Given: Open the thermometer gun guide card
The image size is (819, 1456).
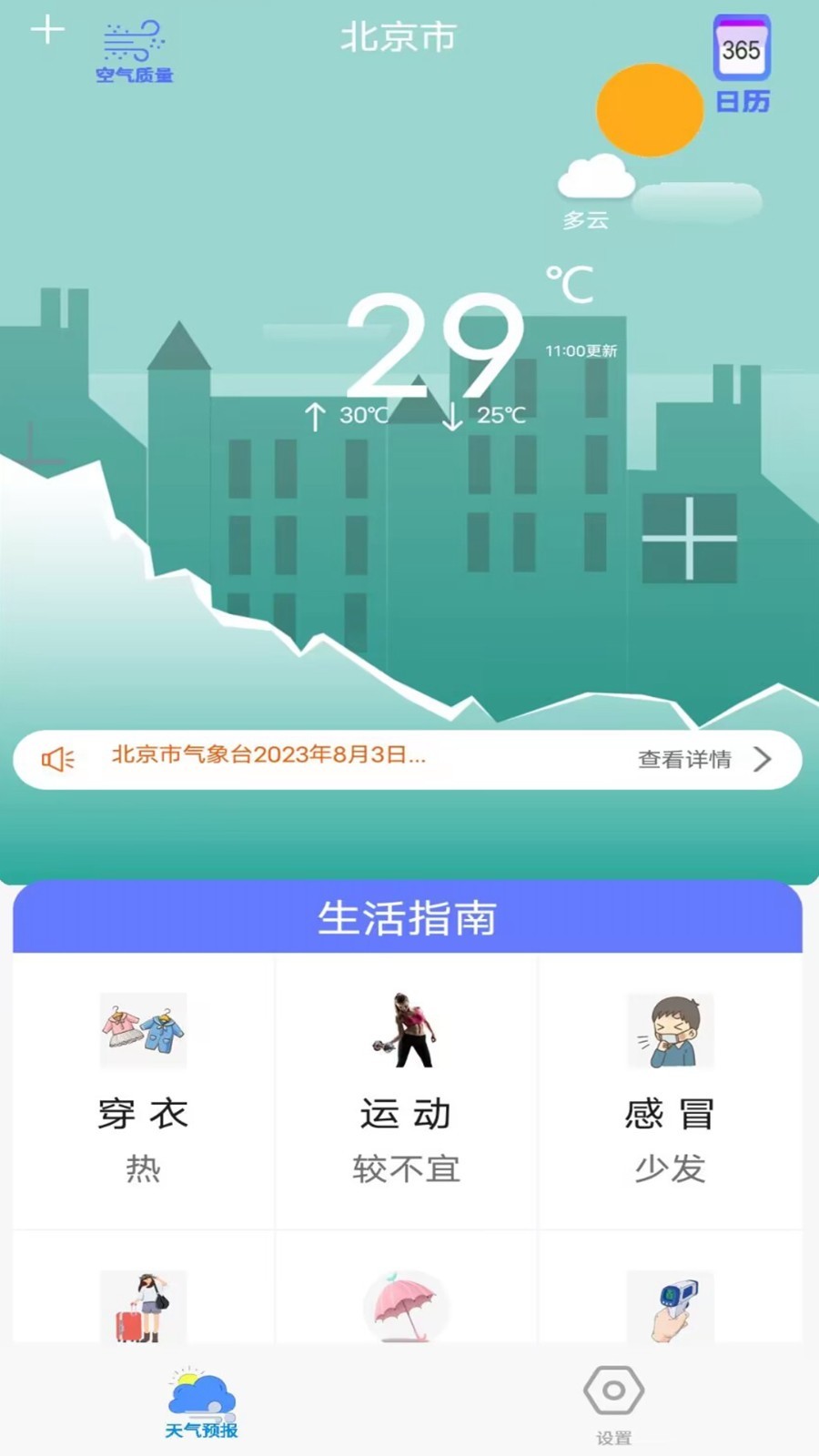Looking at the screenshot, I should pos(671,1303).
